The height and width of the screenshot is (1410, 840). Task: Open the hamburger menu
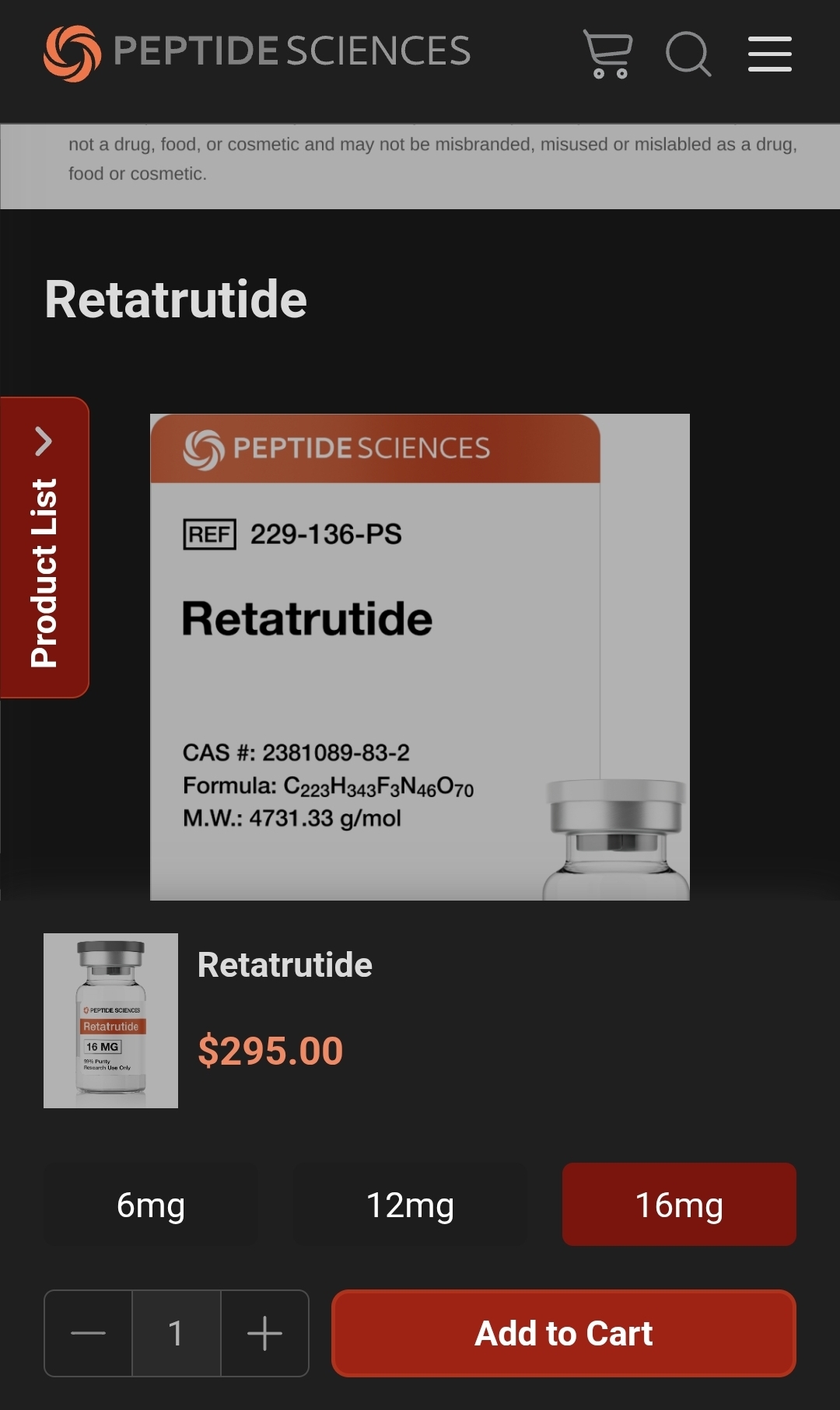tap(769, 54)
